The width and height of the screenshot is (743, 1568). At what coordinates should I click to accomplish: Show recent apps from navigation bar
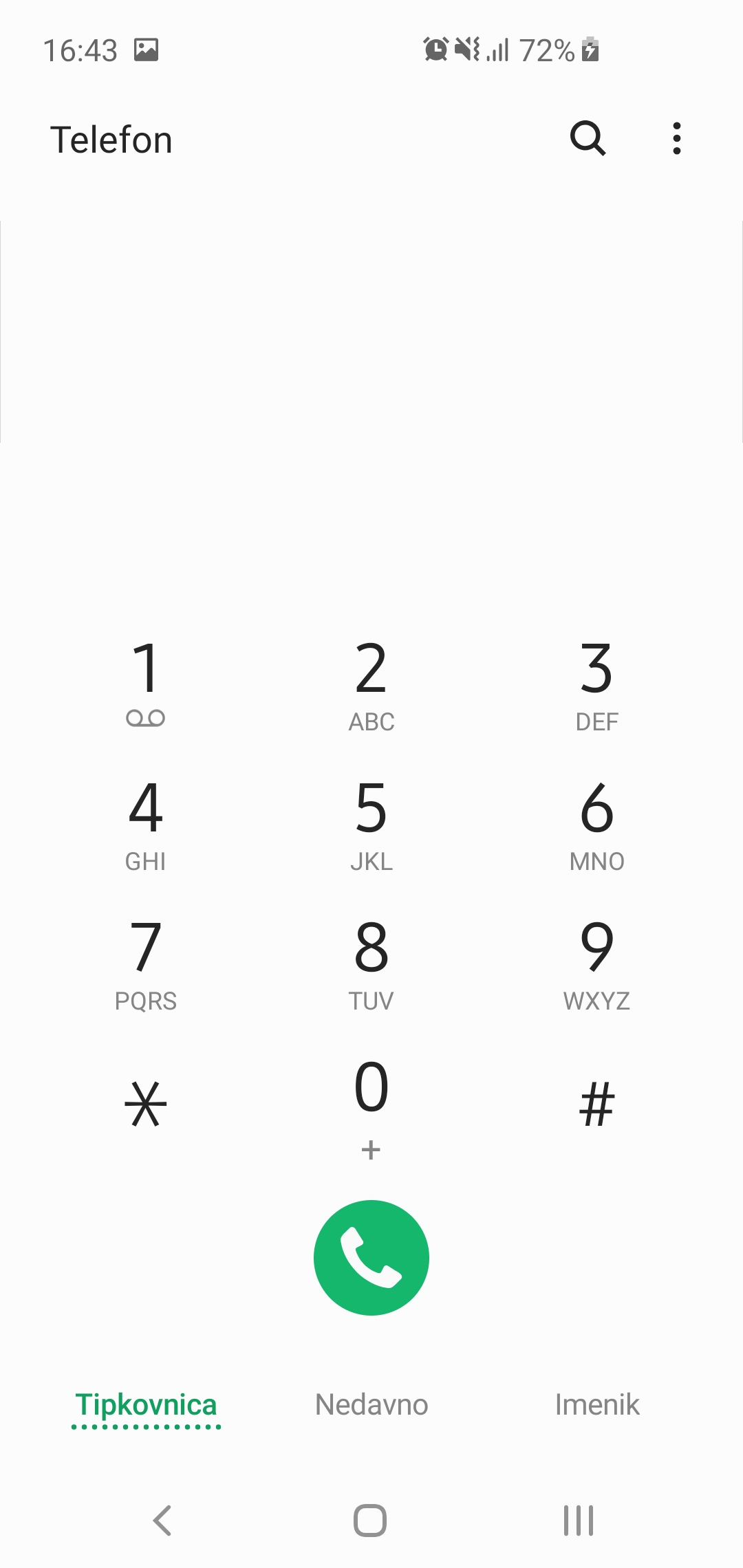tap(578, 1520)
